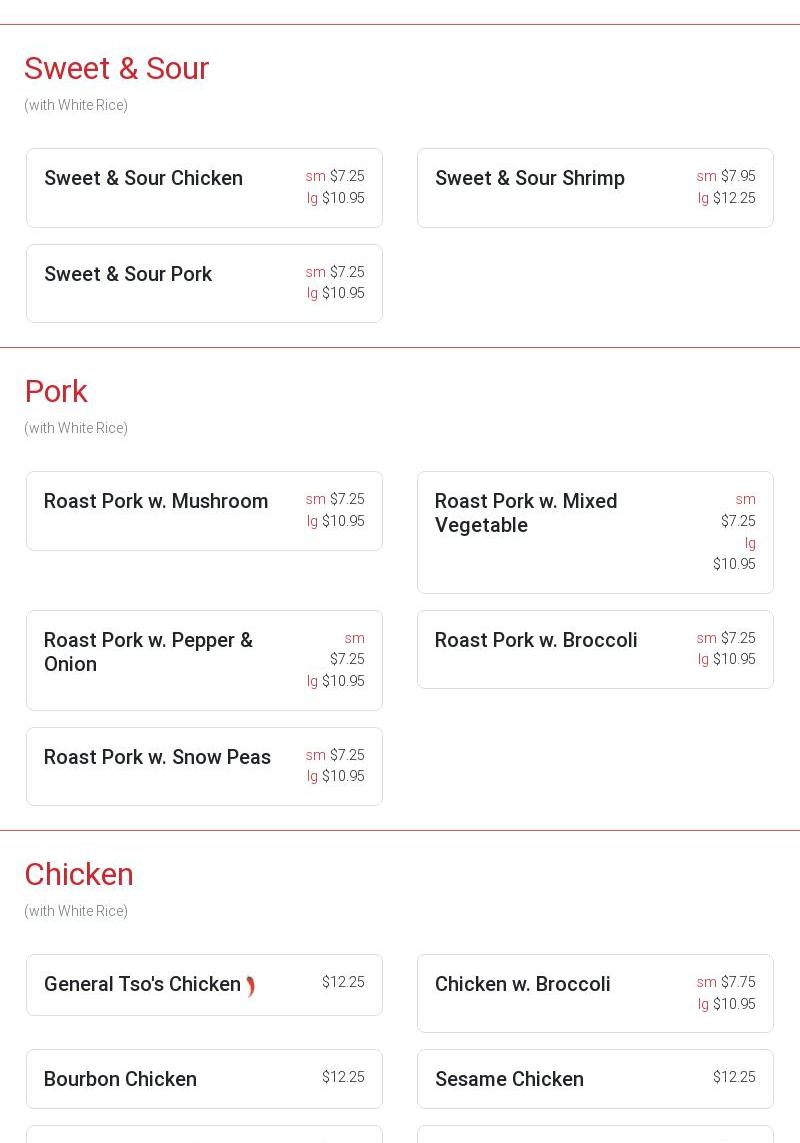Open Roast Pork w. Mixed Vegetable
This screenshot has width=800, height=1143.
click(x=595, y=532)
